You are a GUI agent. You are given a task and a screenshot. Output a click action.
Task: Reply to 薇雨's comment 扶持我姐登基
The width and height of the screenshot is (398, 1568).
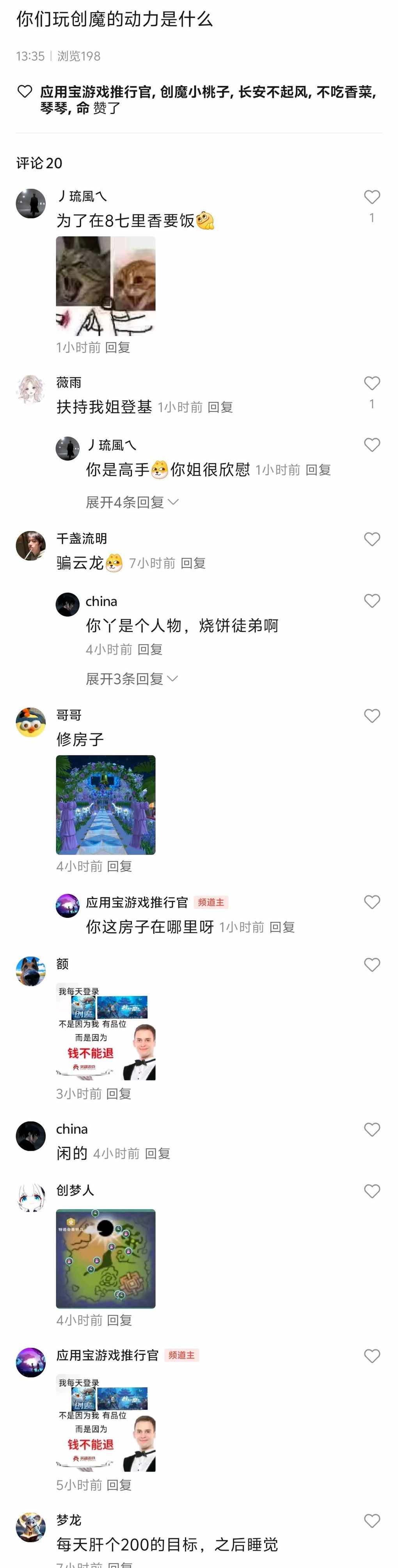pos(220,407)
